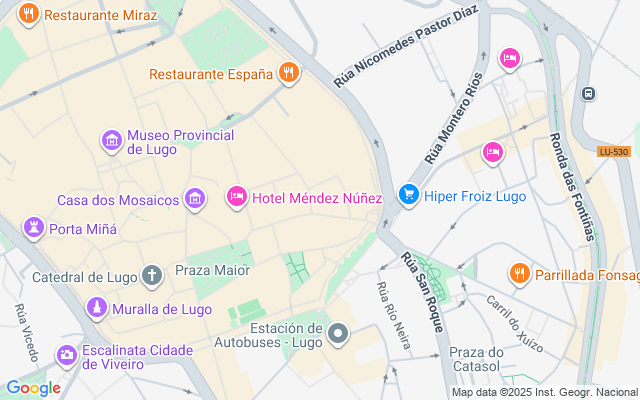
Task: Open the Restaurante Miraz marker
Action: [x=28, y=15]
